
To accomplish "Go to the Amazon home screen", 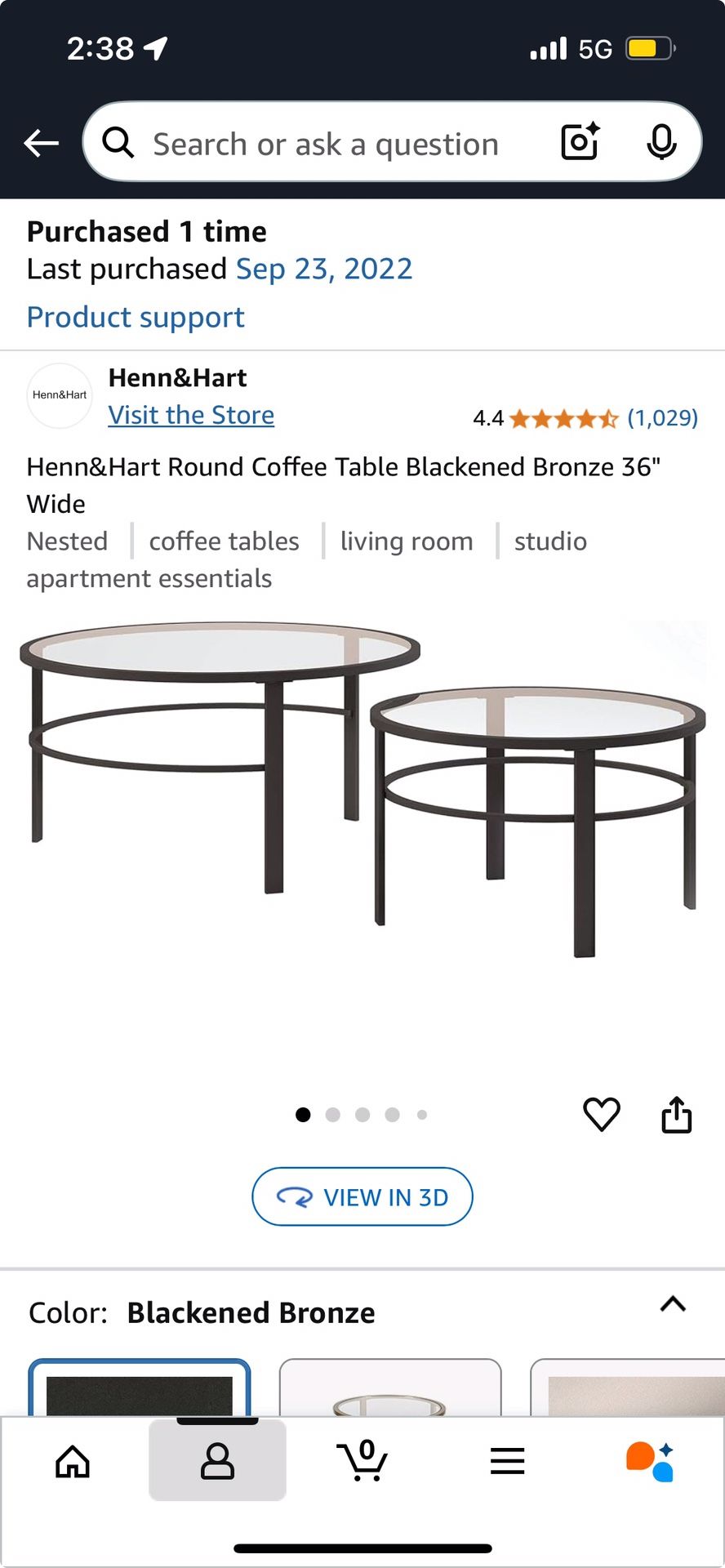I will [x=72, y=1462].
